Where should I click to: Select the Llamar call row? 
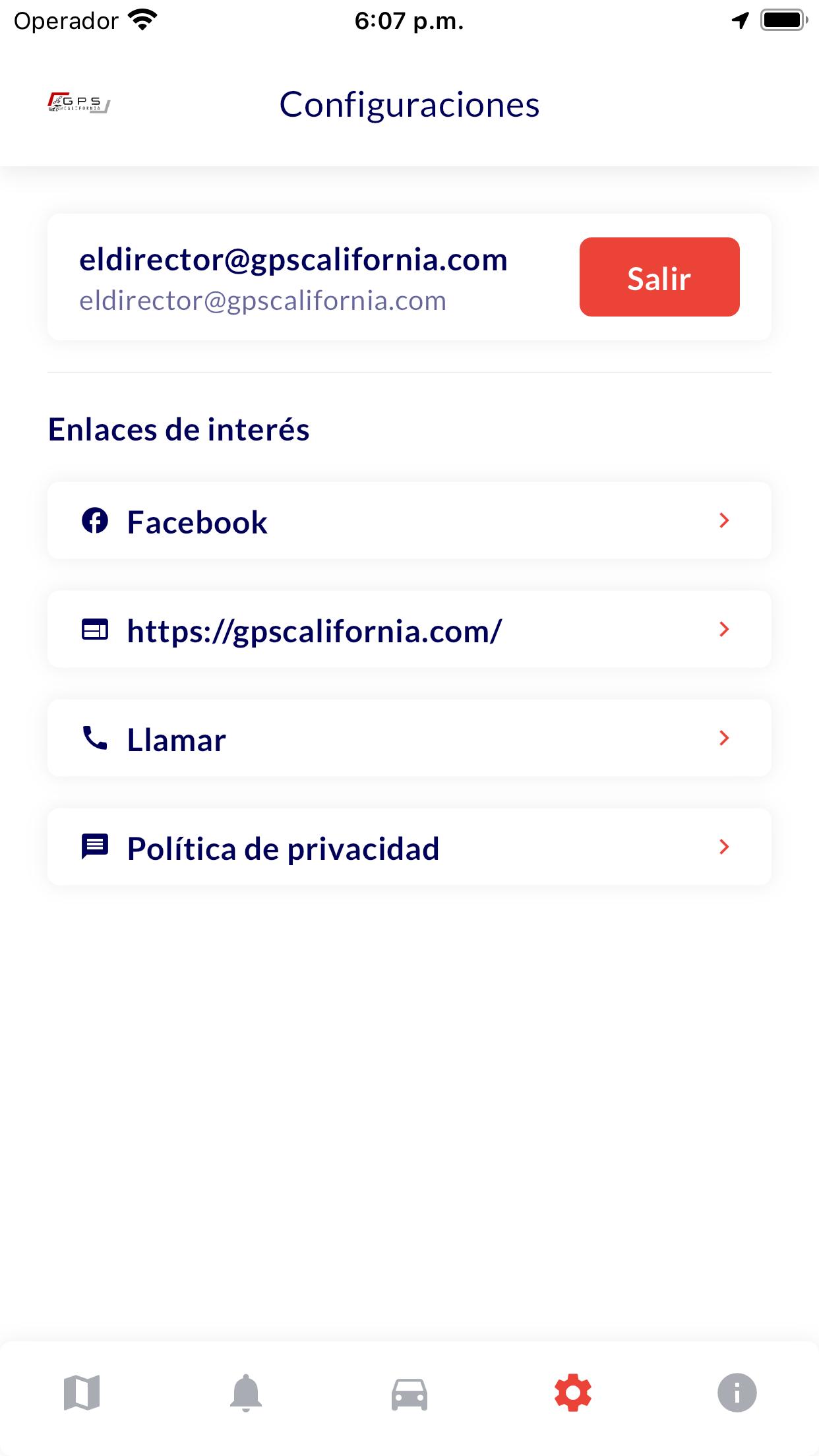[x=409, y=739]
